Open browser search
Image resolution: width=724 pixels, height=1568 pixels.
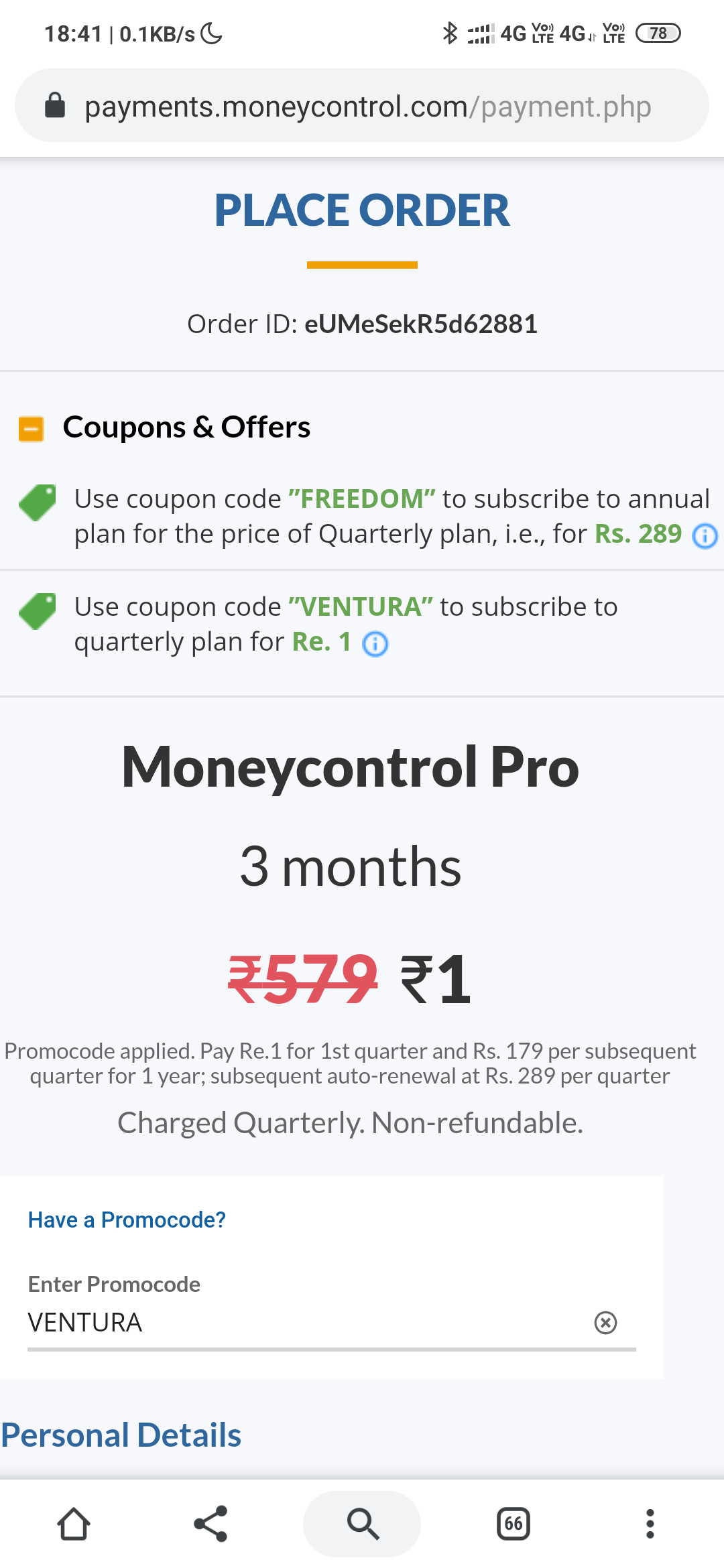pos(362,1524)
